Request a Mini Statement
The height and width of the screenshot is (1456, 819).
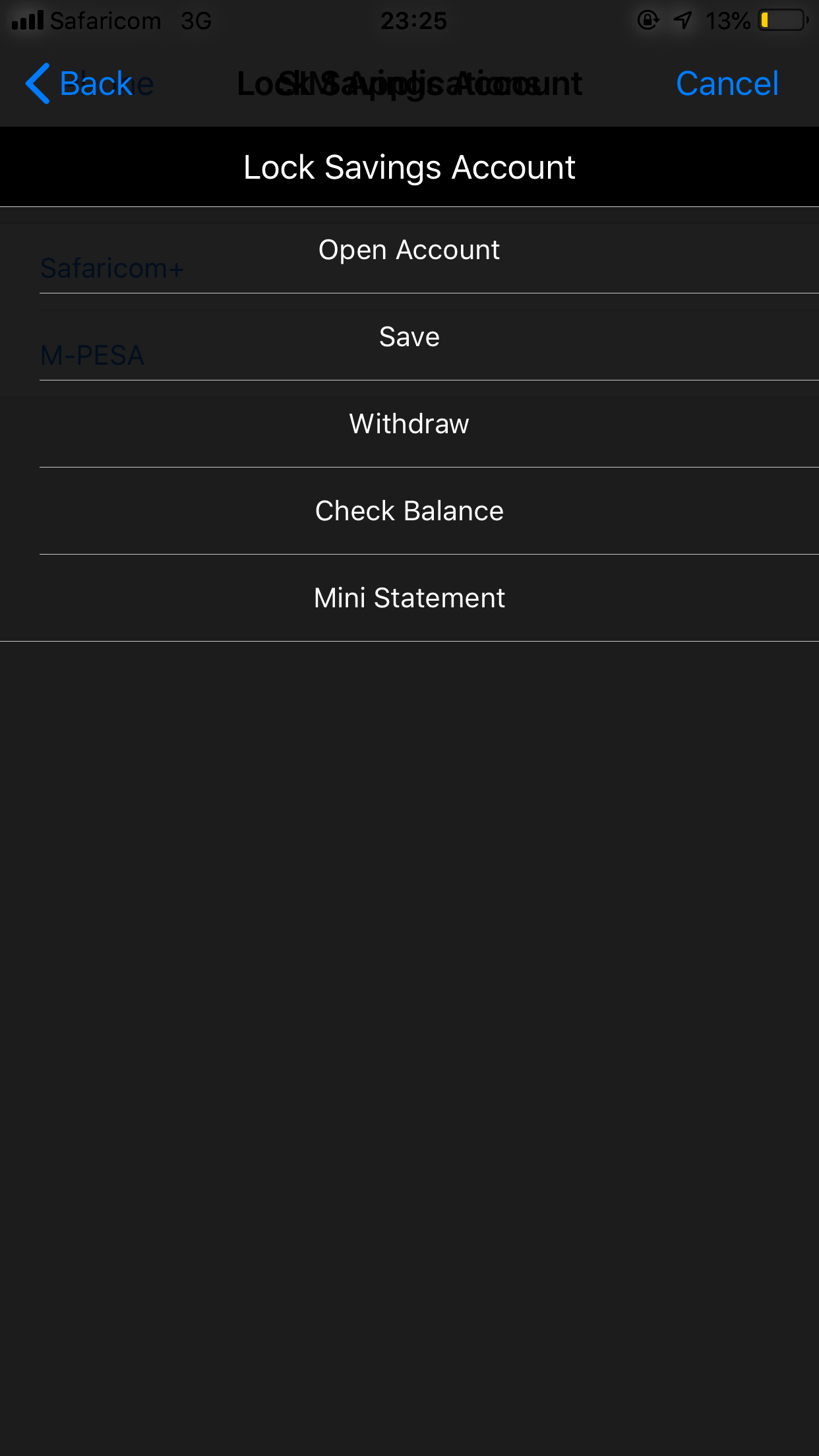(x=409, y=598)
